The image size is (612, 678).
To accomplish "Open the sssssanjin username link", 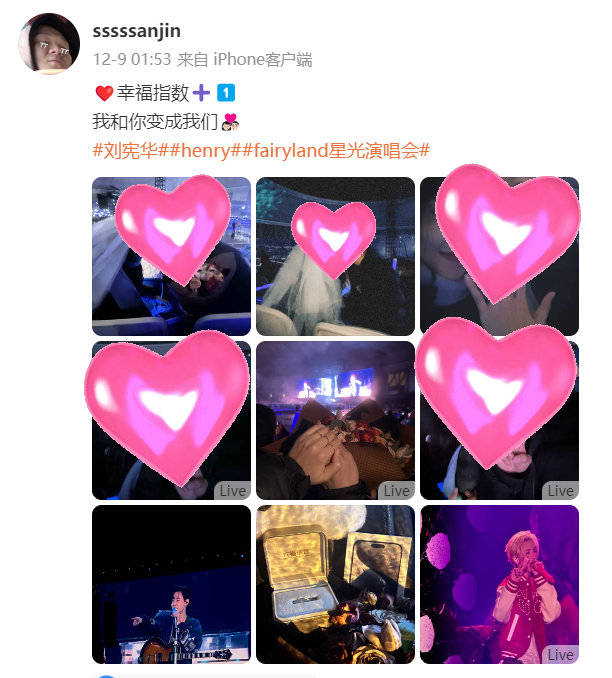I will coord(137,32).
